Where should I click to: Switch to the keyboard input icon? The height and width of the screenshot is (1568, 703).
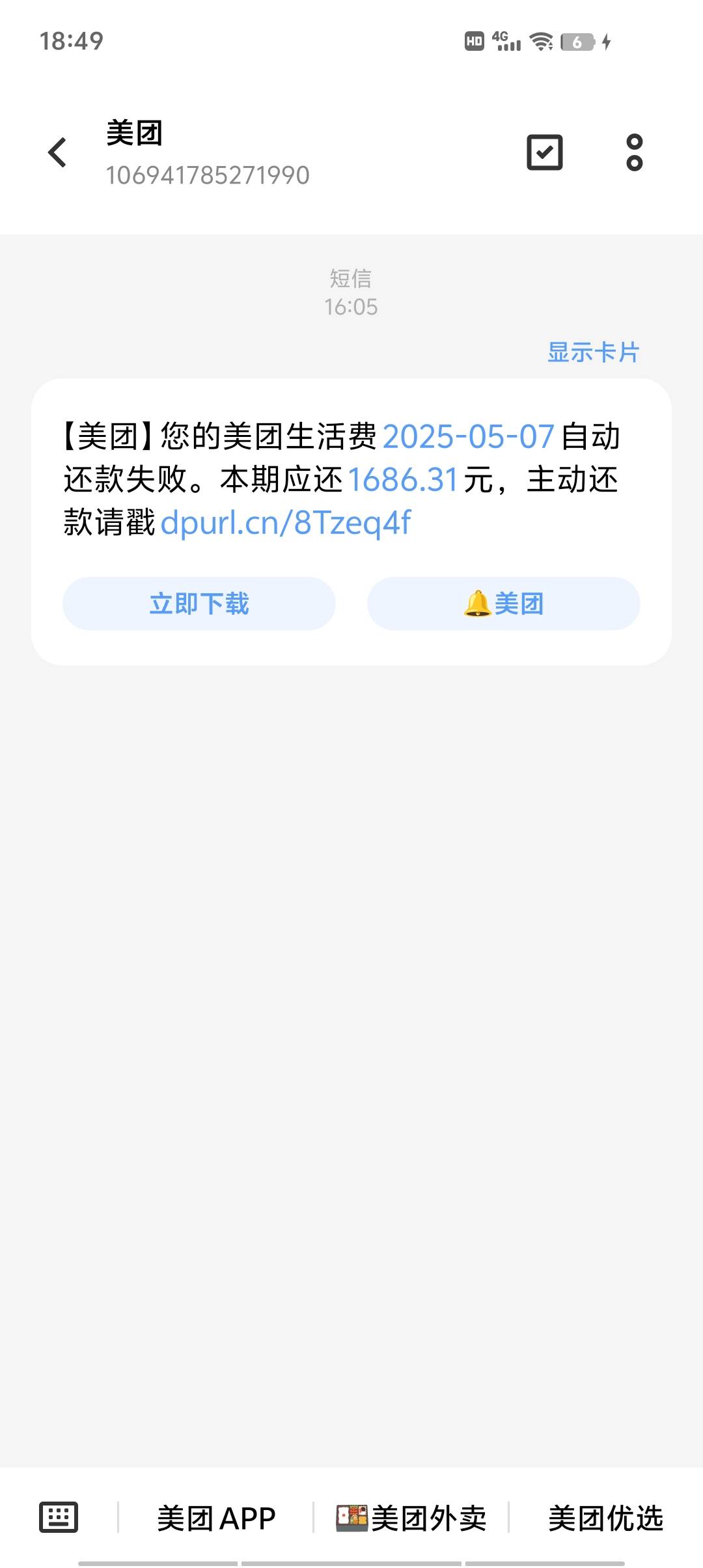pos(59,1517)
